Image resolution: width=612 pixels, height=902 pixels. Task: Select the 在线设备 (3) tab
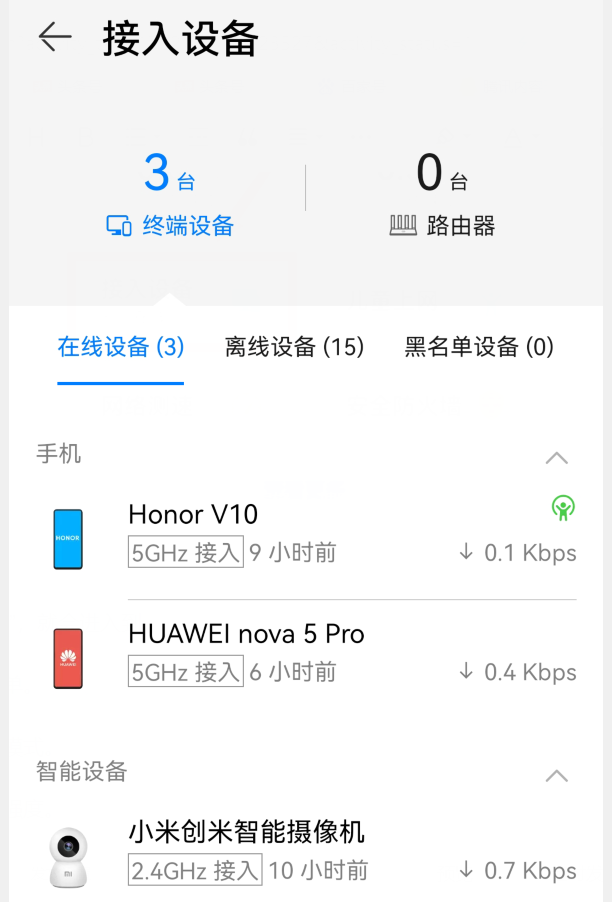pos(121,347)
